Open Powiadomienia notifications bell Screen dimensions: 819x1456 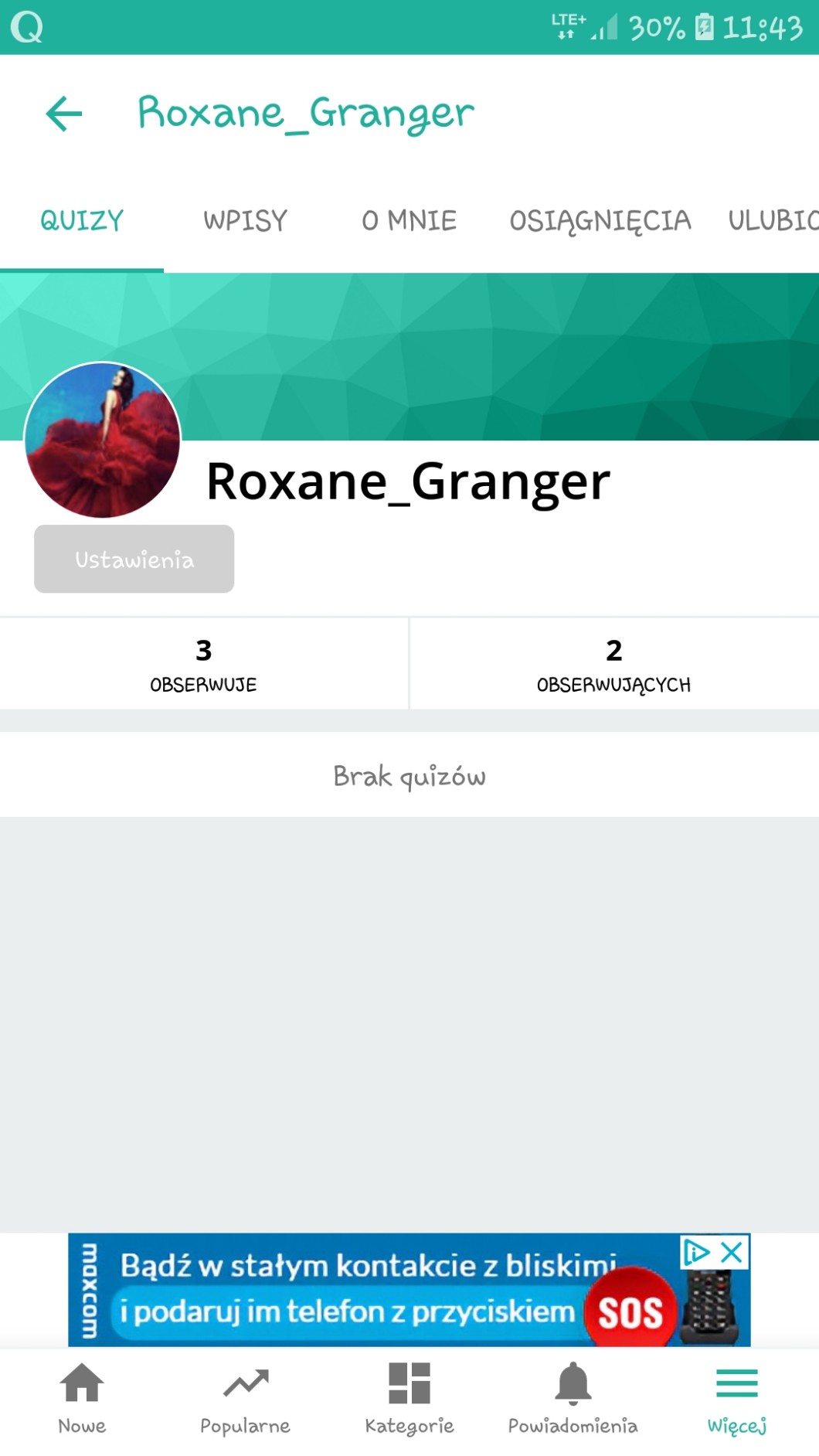573,1397
